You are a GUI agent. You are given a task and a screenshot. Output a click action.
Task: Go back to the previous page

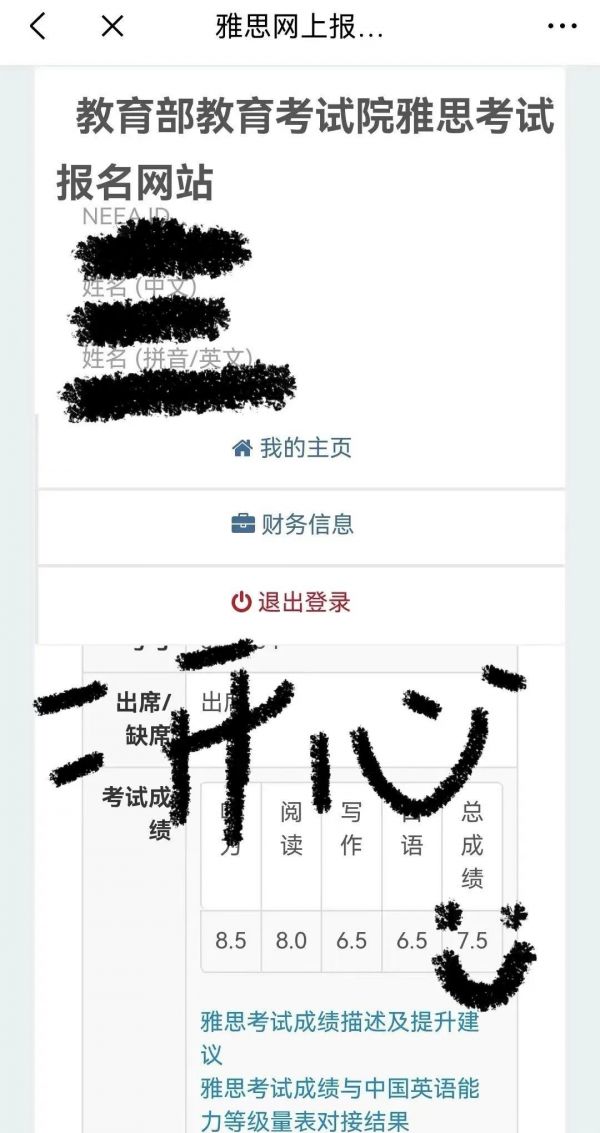pos(38,28)
